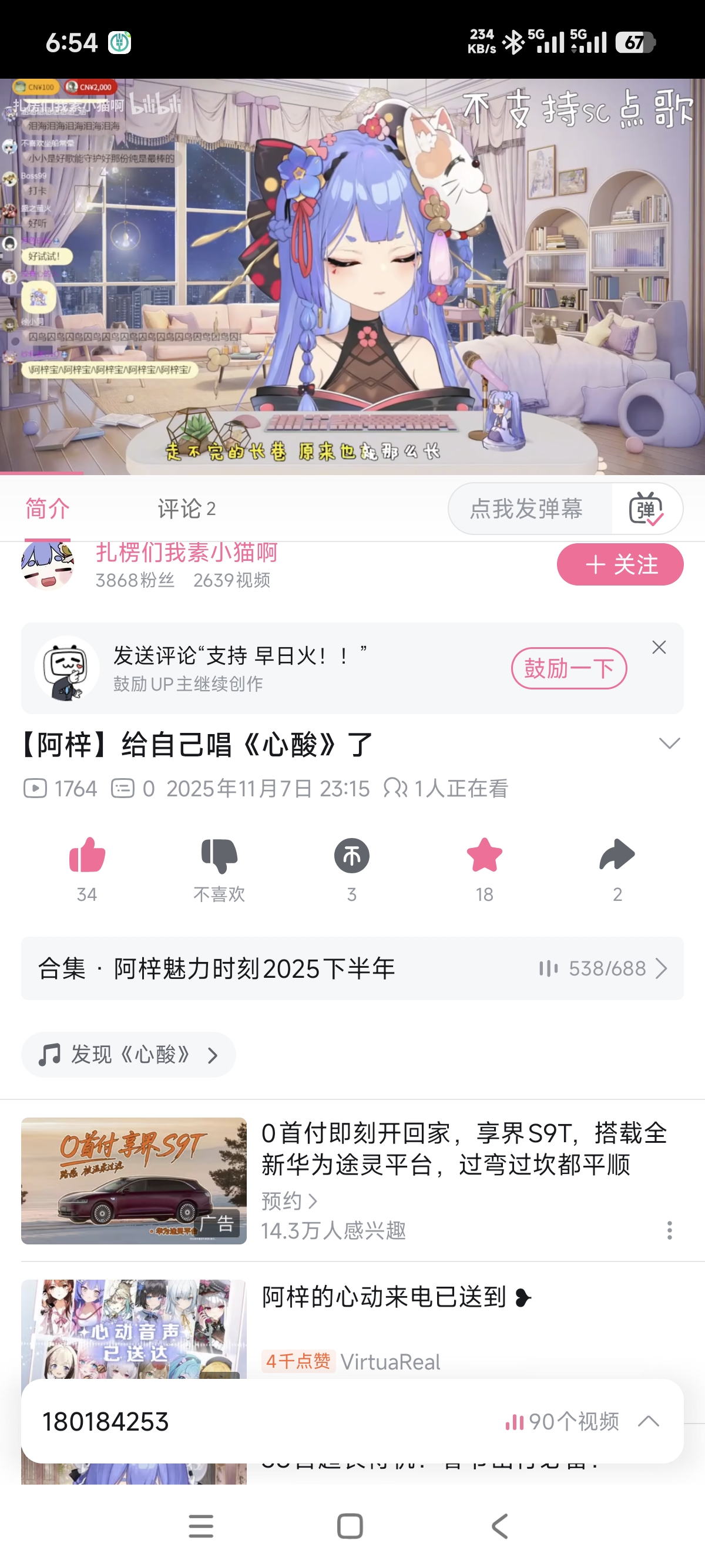Open the 扎楞们我素小猫啊 uploader profile

tap(186, 552)
